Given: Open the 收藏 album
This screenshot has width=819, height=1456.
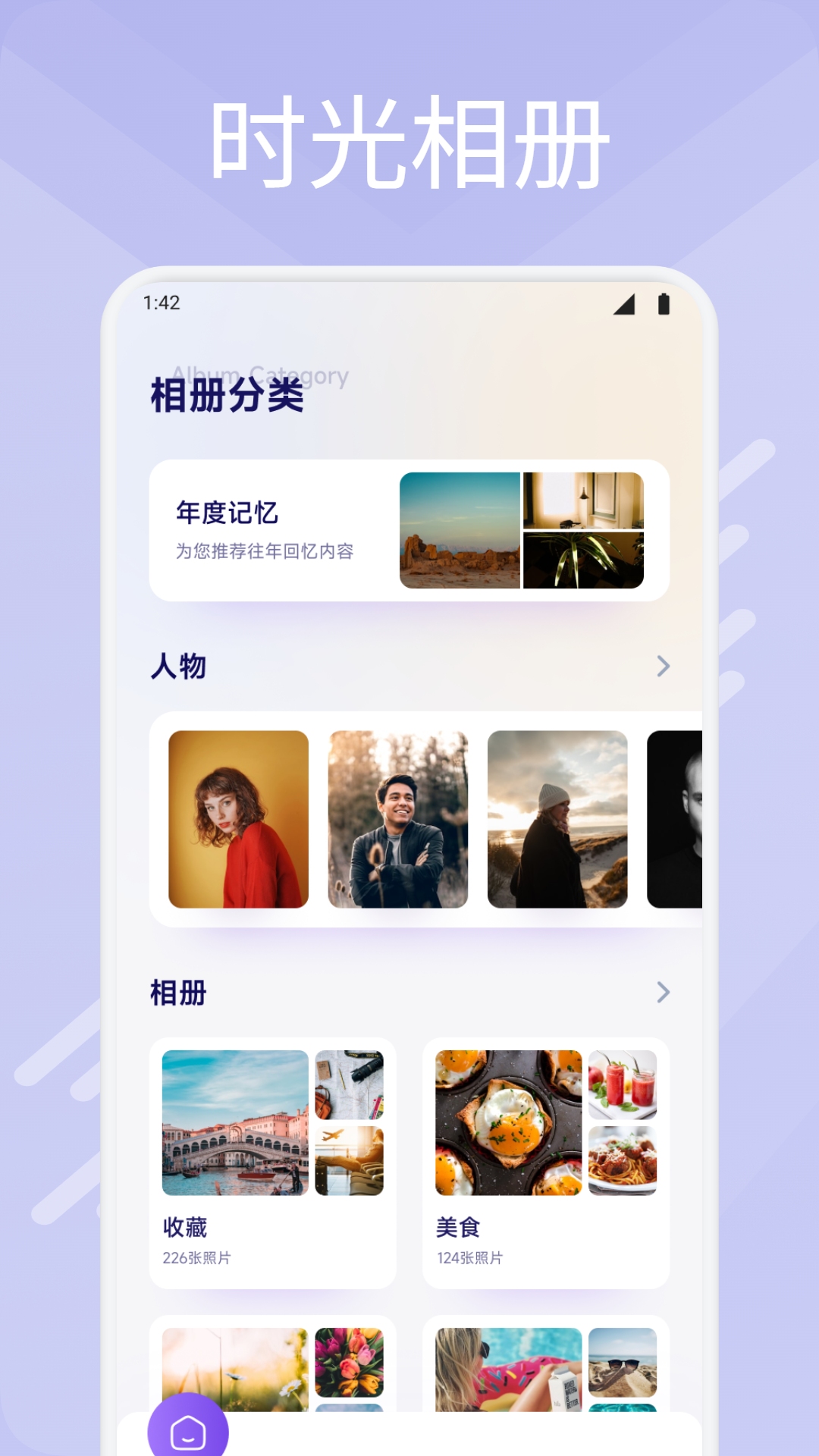Looking at the screenshot, I should point(273,1153).
